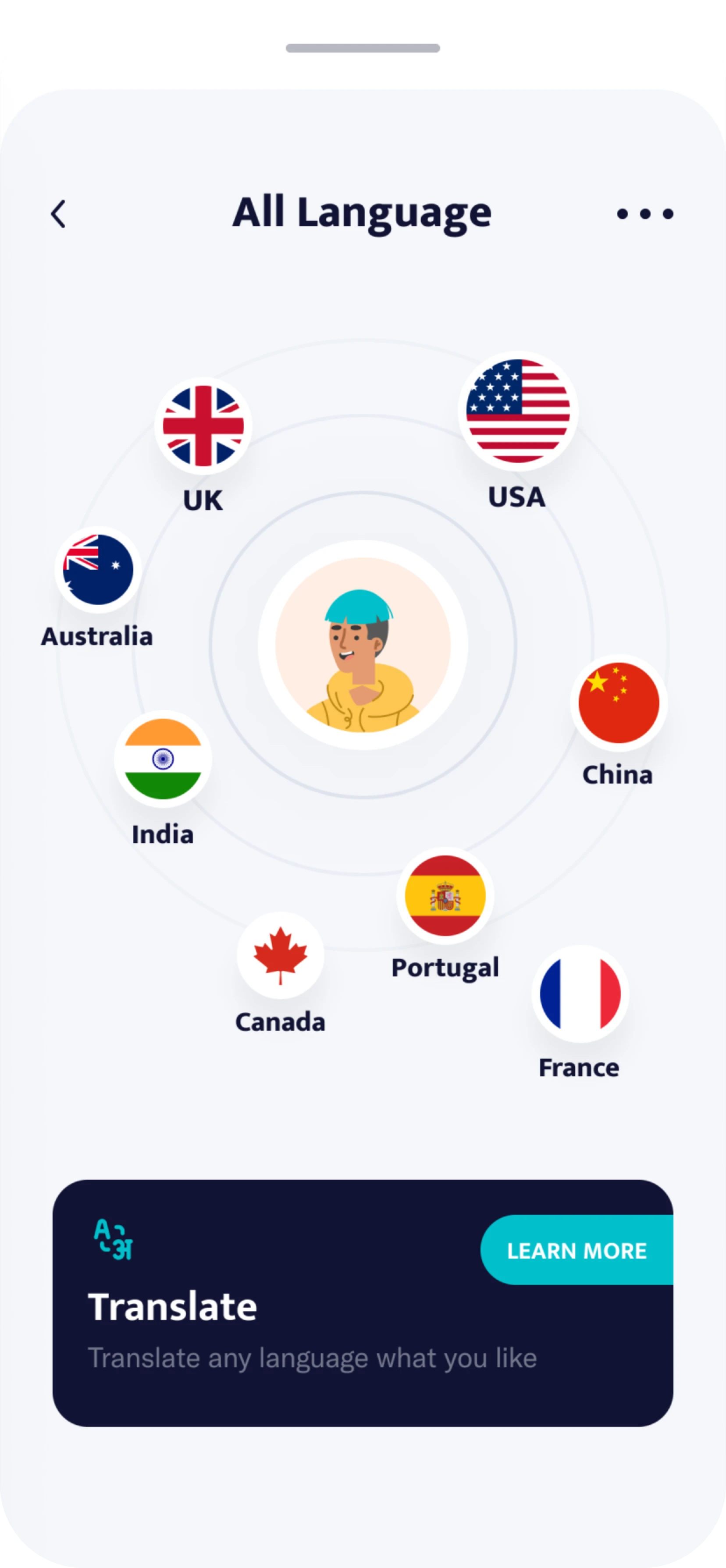Tap the Portugal flag
This screenshot has width=726, height=1568.
click(445, 895)
